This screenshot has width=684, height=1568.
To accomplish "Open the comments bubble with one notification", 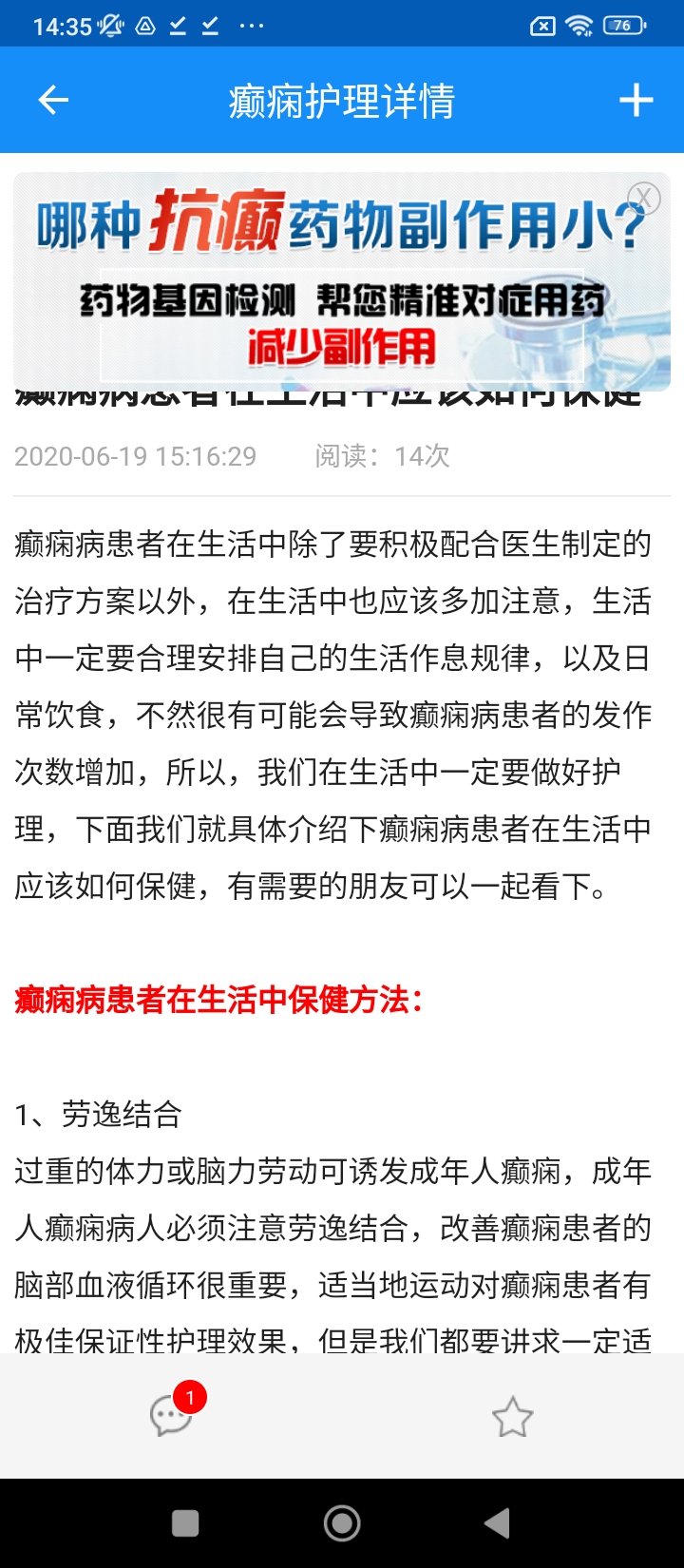I will tap(172, 1416).
